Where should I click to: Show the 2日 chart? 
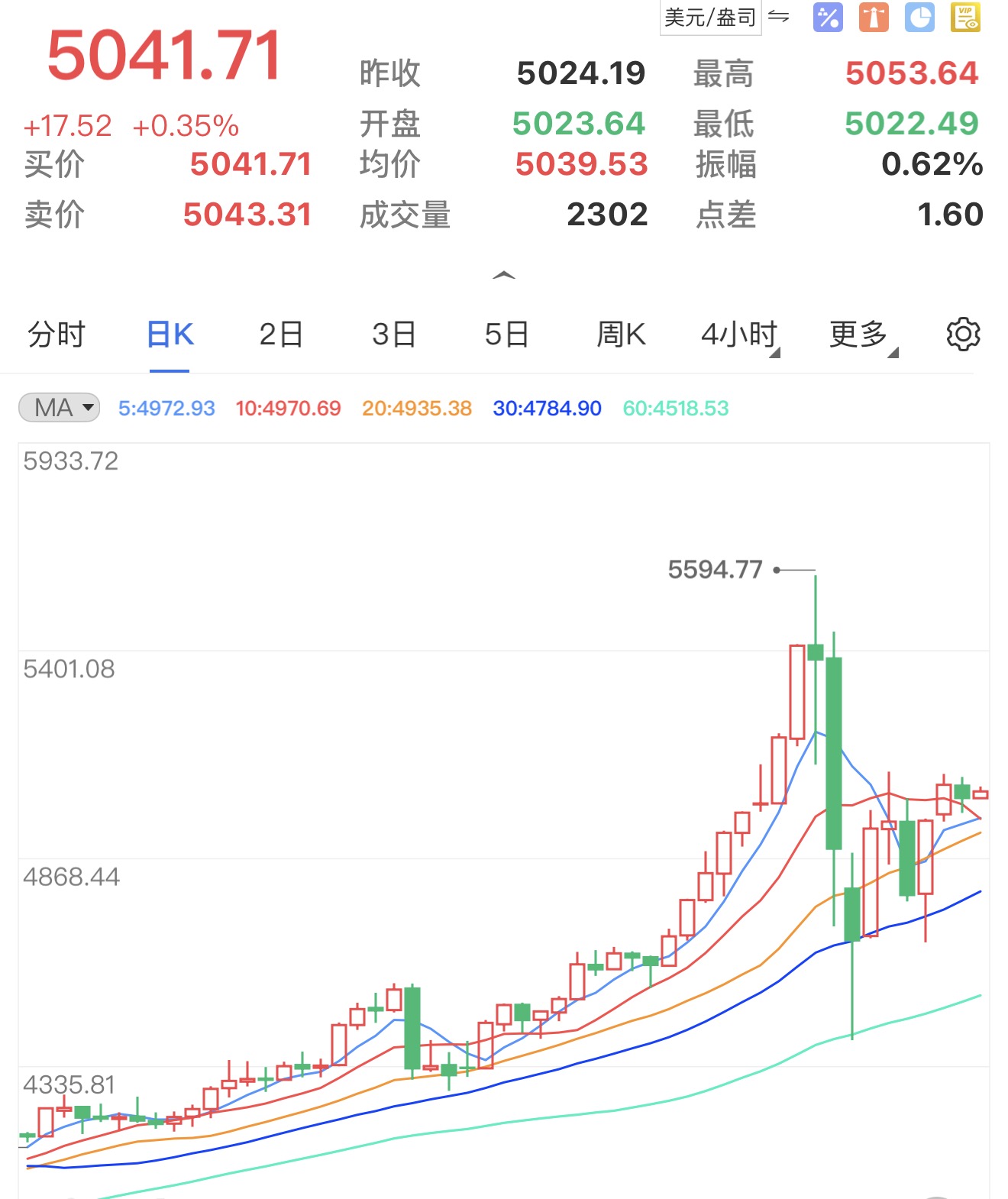[x=281, y=334]
